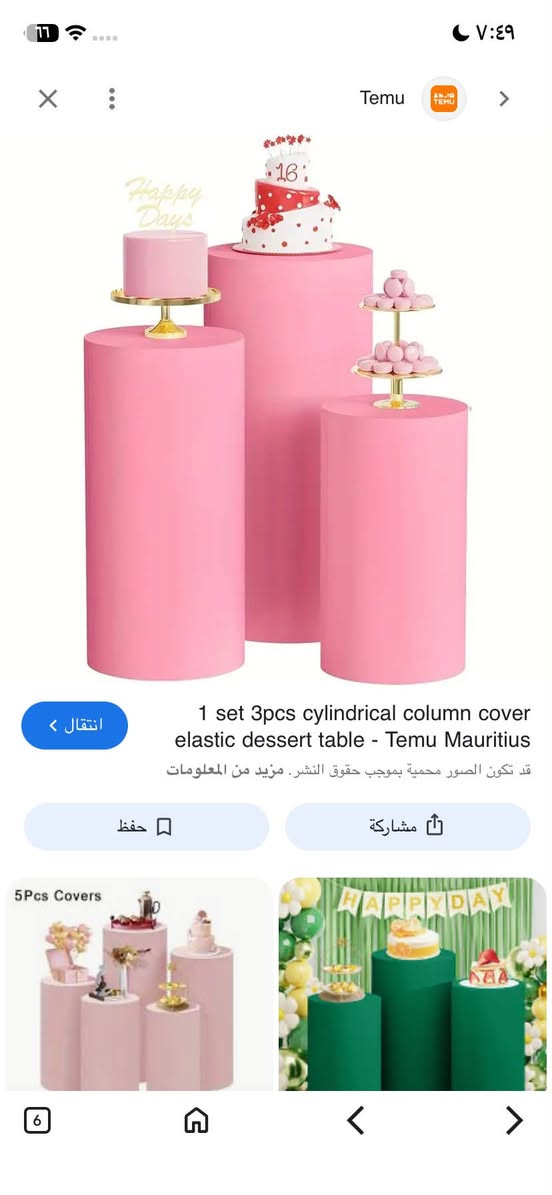This screenshot has width=552, height=1195.
Task: Tap the left arrow in bottom bar
Action: pyautogui.click(x=355, y=1120)
